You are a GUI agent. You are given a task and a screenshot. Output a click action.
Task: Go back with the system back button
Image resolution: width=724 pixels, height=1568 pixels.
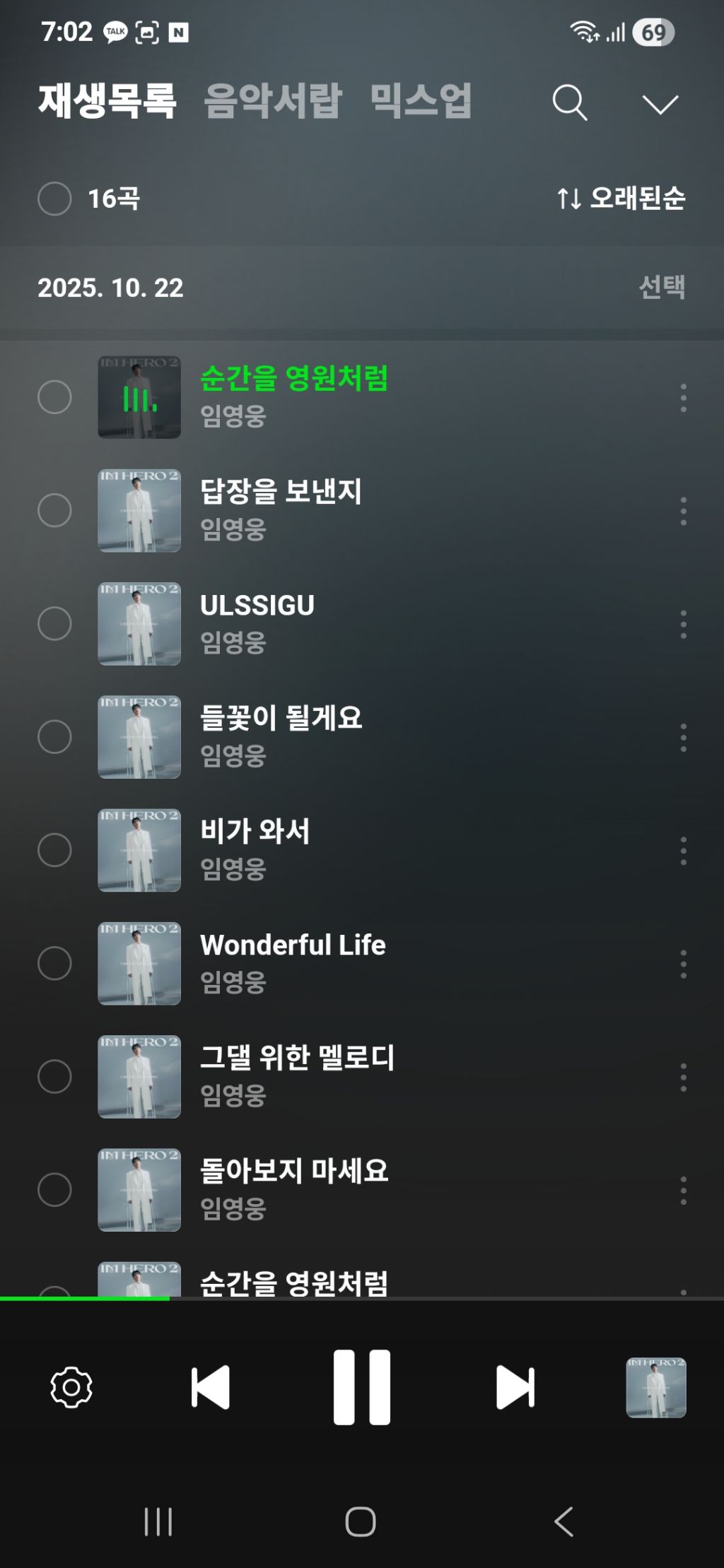(x=564, y=1521)
